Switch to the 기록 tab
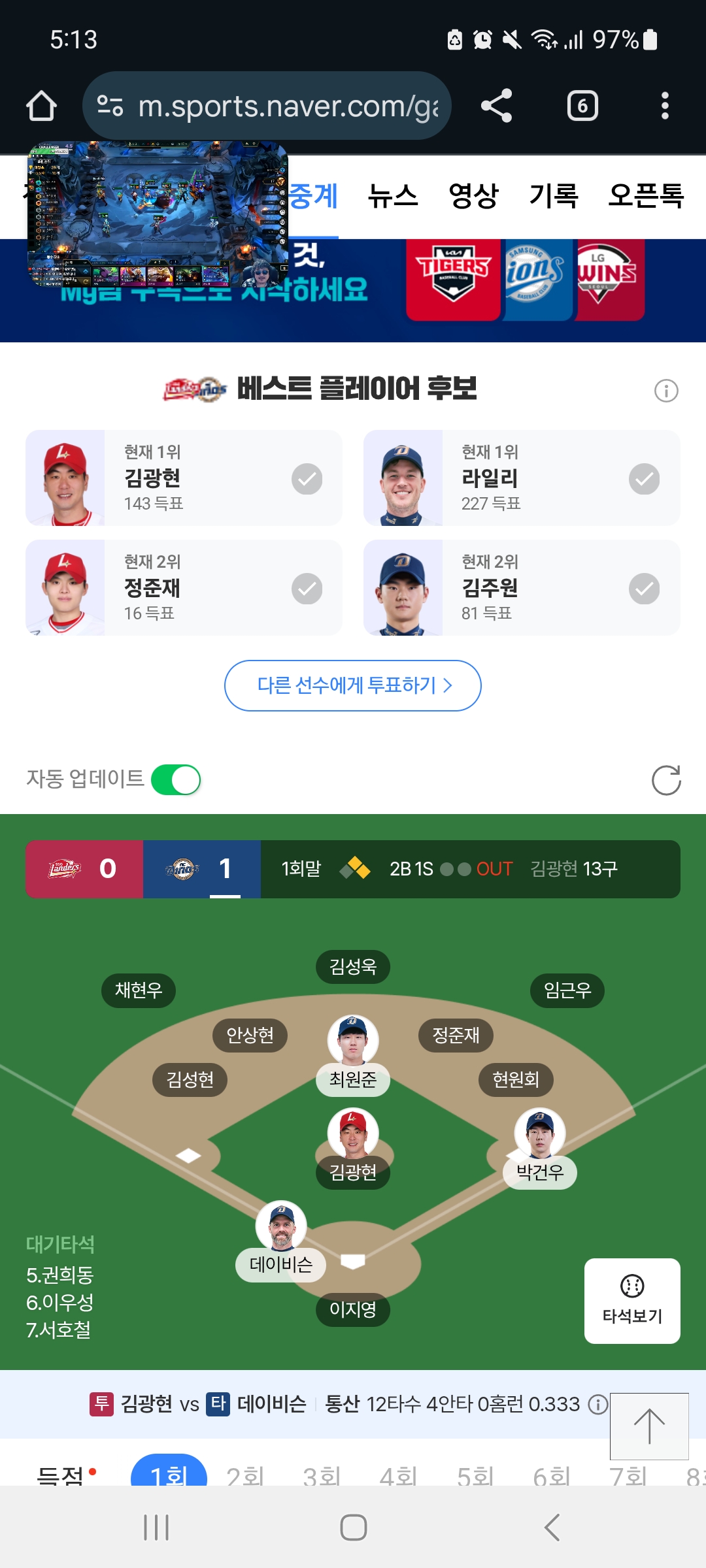The width and height of the screenshot is (706, 1568). pyautogui.click(x=554, y=196)
